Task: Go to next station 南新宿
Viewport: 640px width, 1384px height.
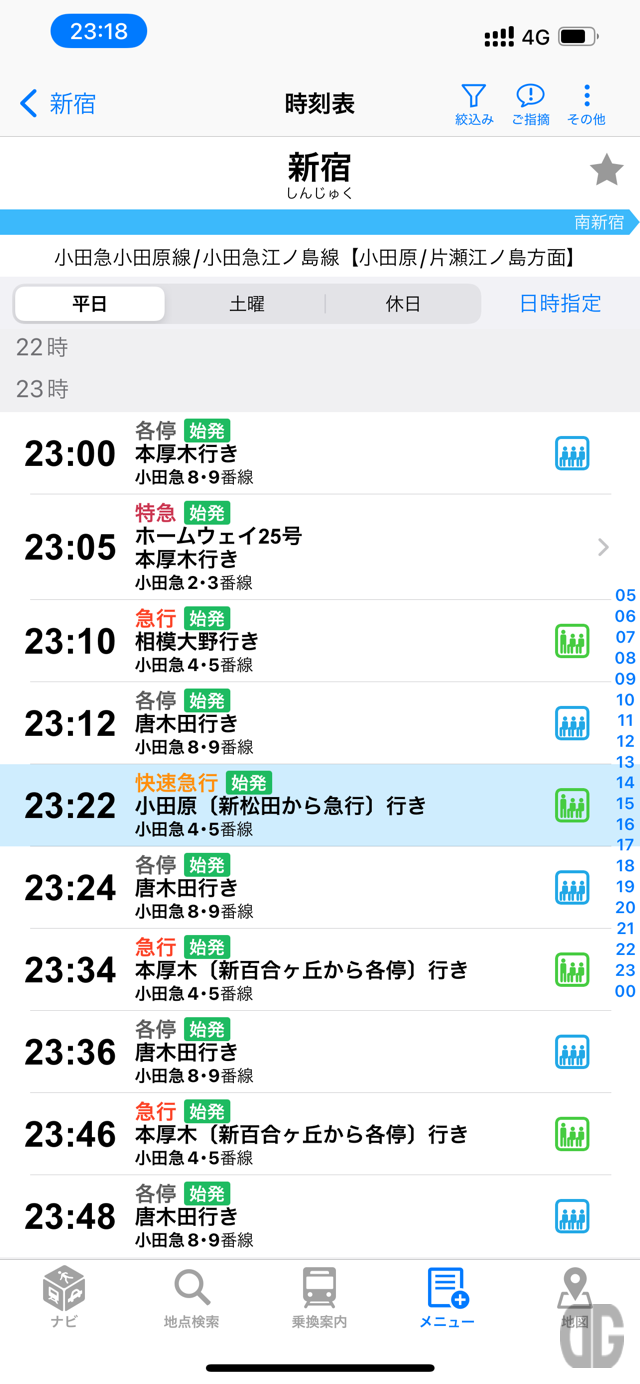Action: (x=600, y=222)
